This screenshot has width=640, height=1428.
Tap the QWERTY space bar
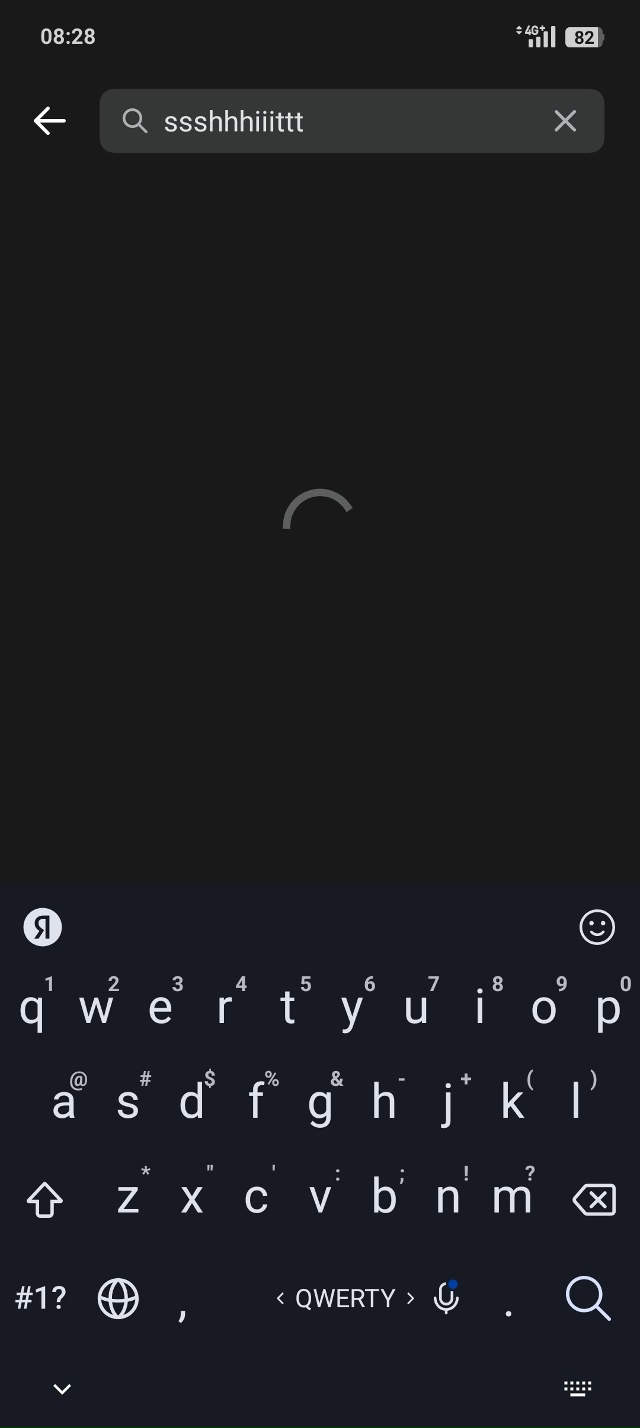point(345,1298)
